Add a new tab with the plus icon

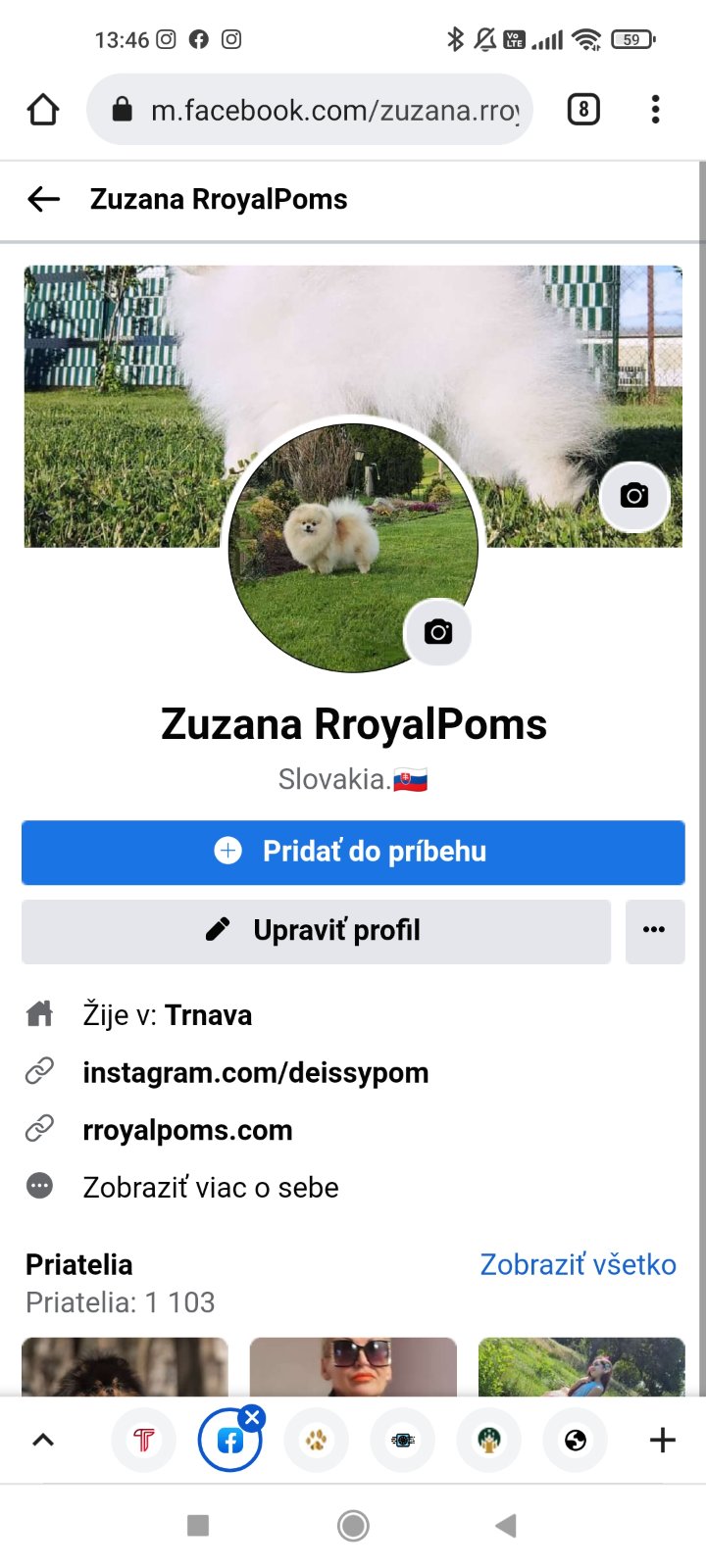tap(663, 1440)
